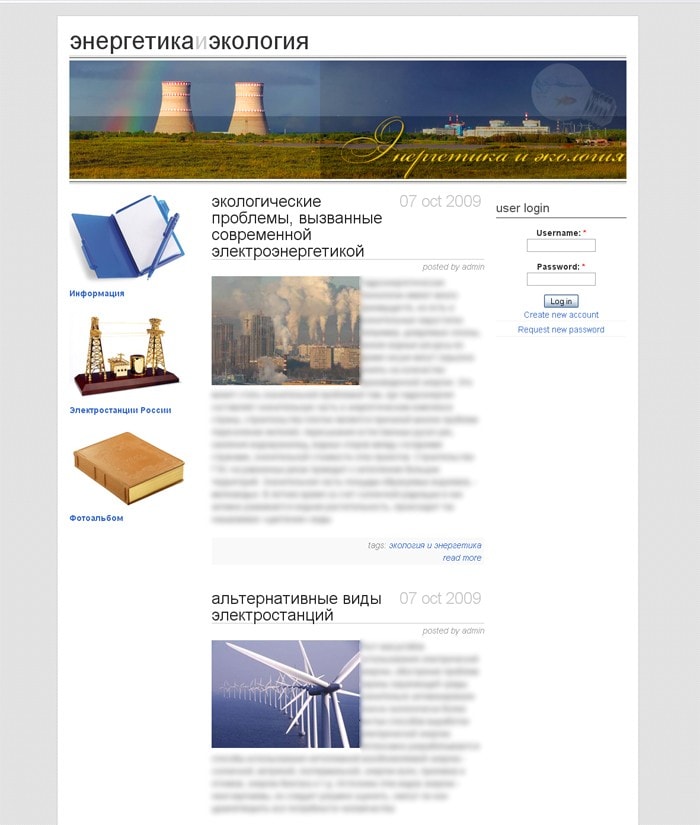700x825 pixels.
Task: Open the wind turbines photo thumbnail
Action: (285, 694)
